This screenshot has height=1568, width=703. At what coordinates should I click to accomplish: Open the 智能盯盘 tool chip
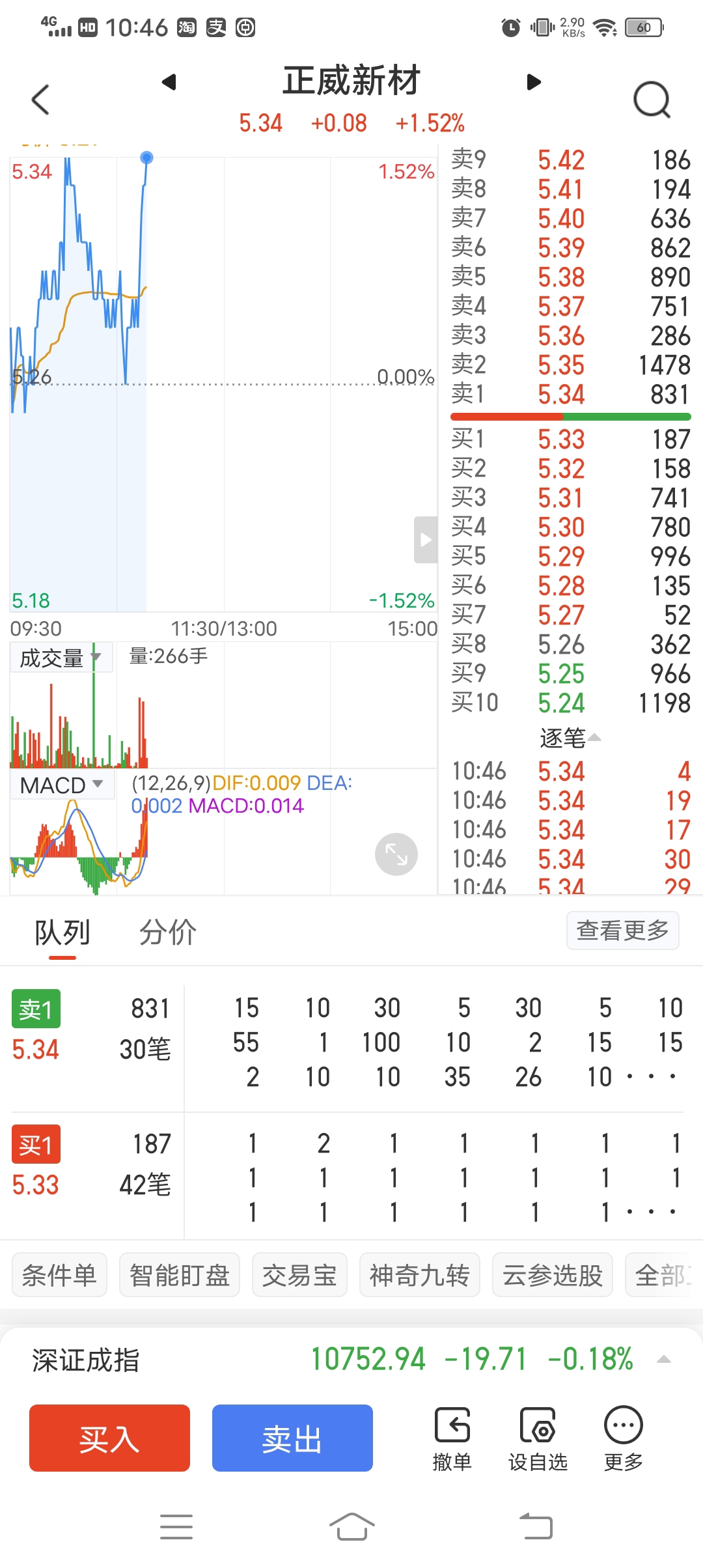point(180,1275)
